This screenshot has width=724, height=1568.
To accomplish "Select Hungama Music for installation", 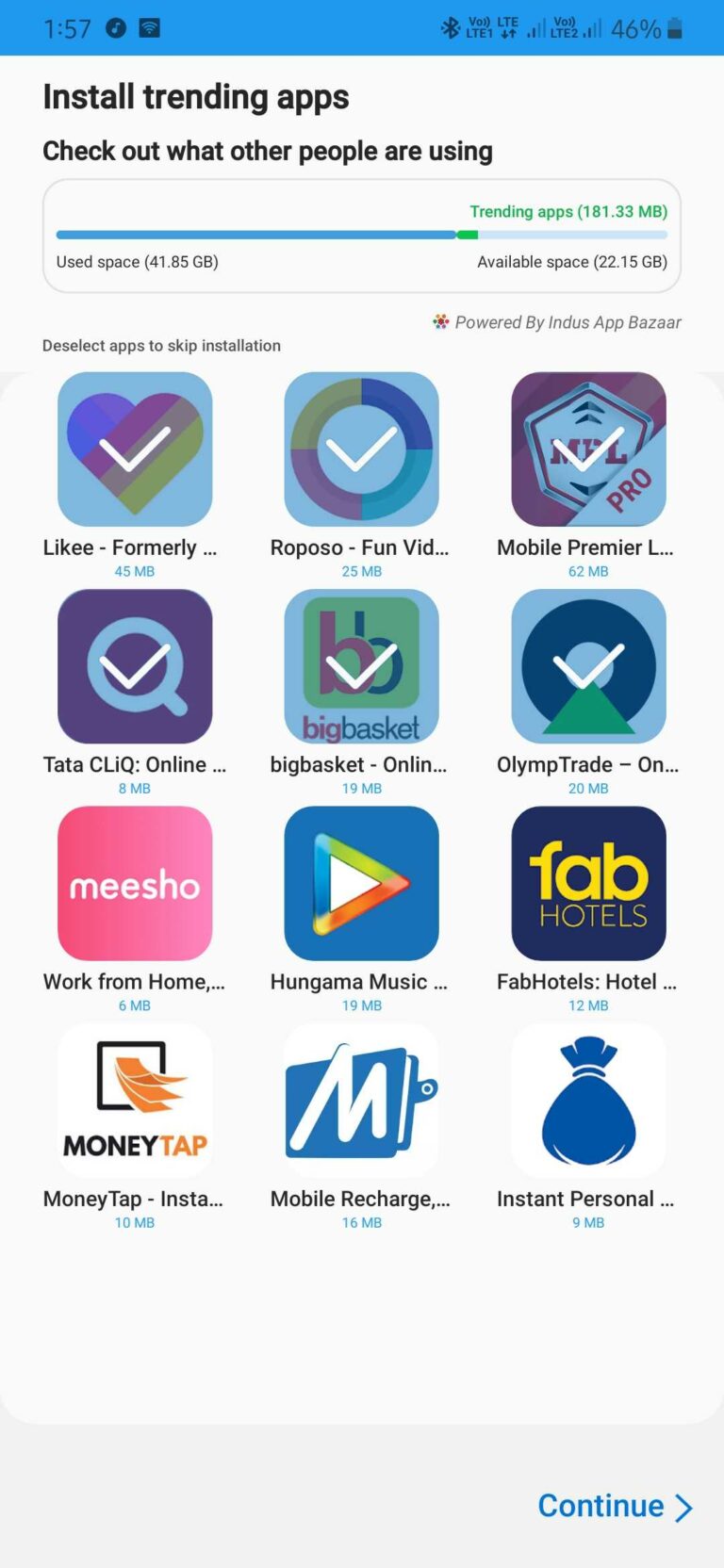I will pyautogui.click(x=361, y=883).
